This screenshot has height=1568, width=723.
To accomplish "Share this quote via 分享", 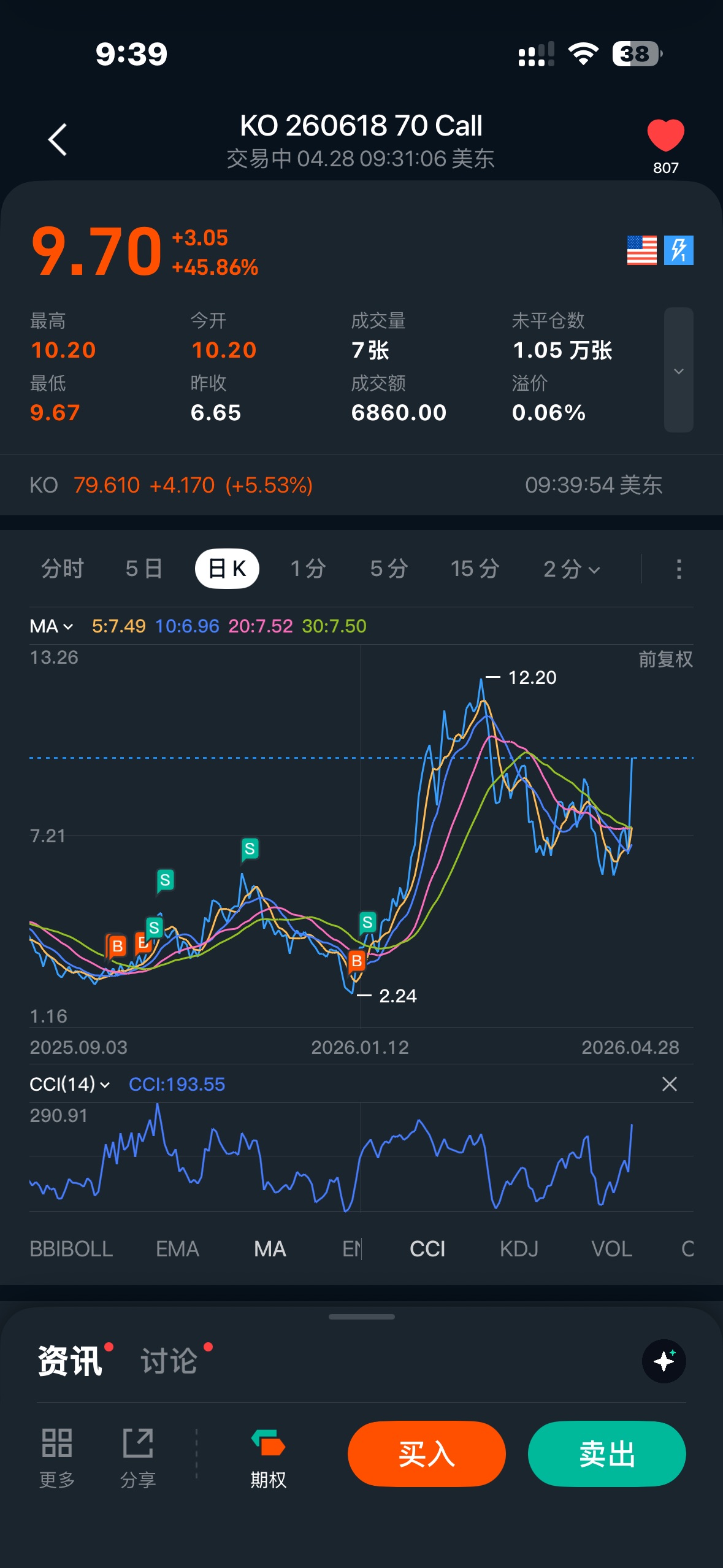I will 138,1458.
